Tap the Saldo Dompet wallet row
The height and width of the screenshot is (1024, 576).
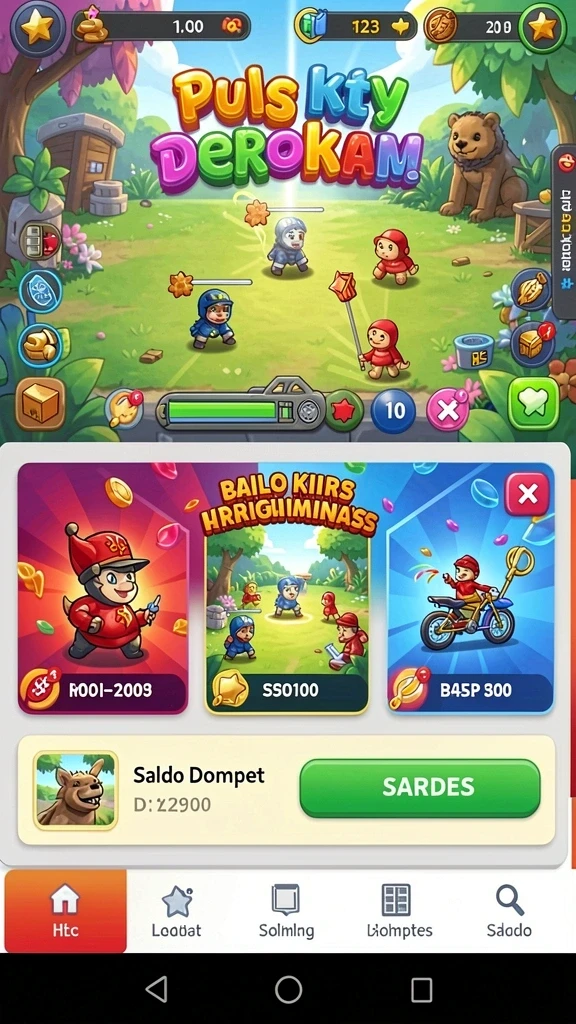point(286,790)
